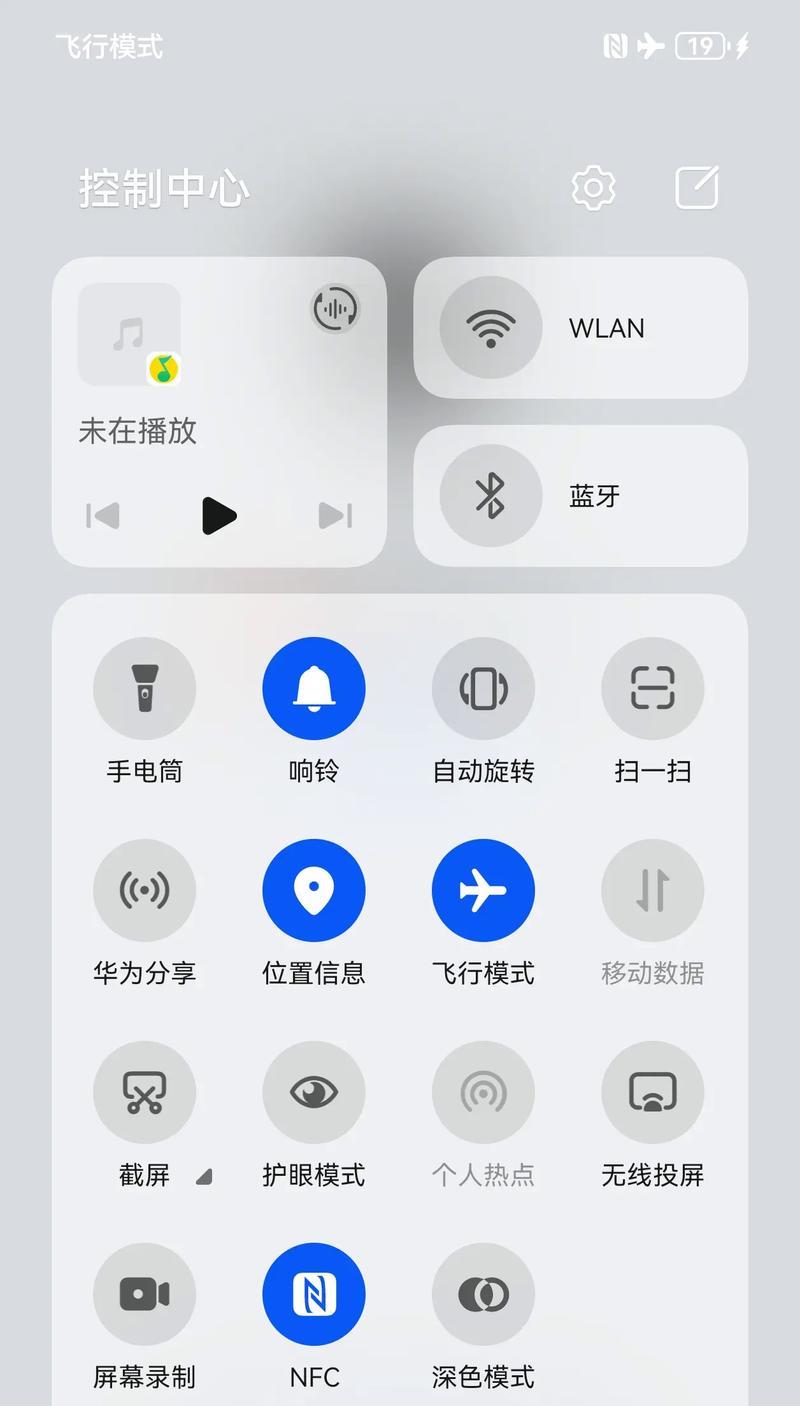Skip to the next track
Screen dimensions: 800x1406
[x=335, y=516]
